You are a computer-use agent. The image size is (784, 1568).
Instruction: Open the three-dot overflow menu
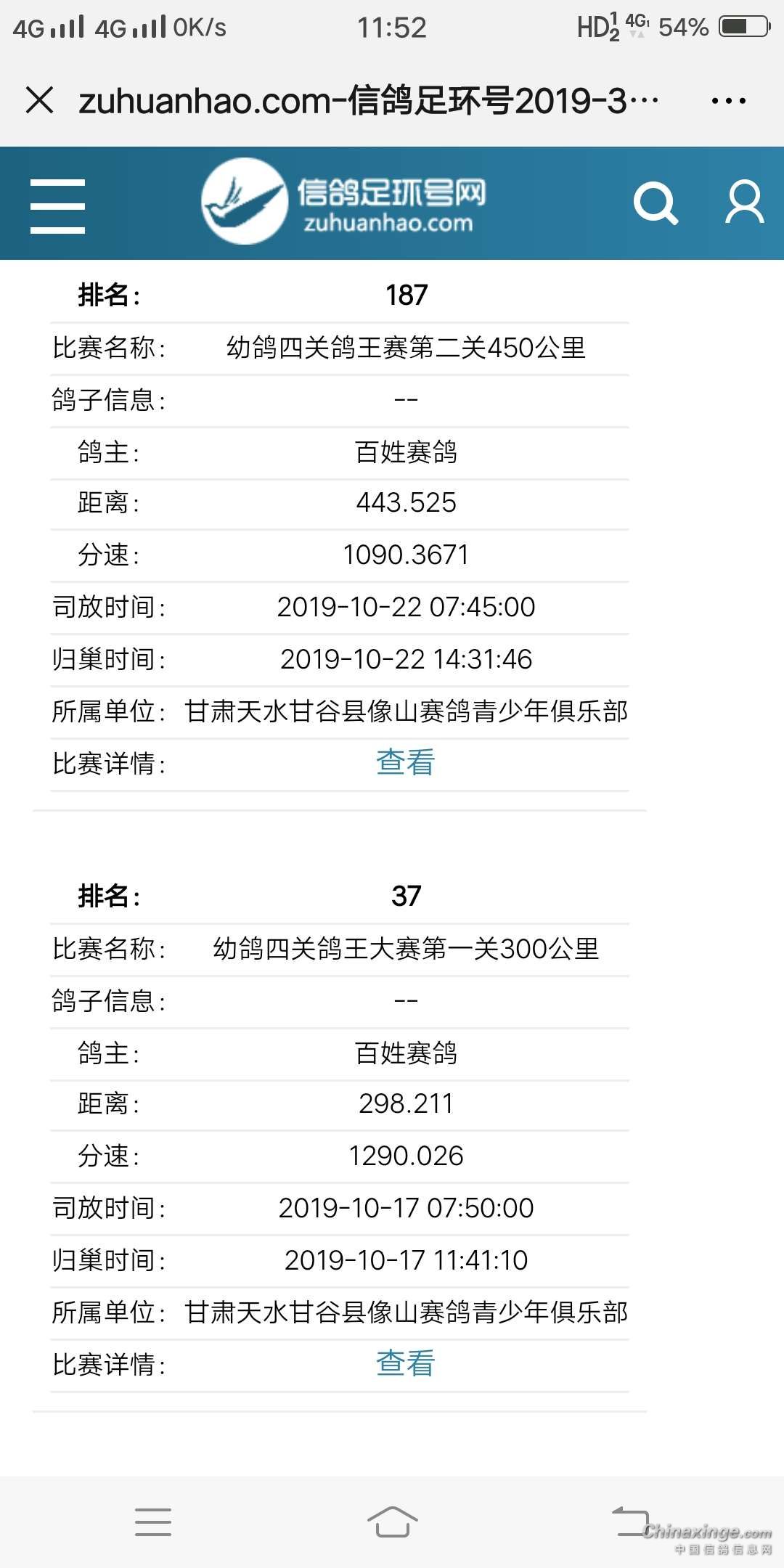728,101
